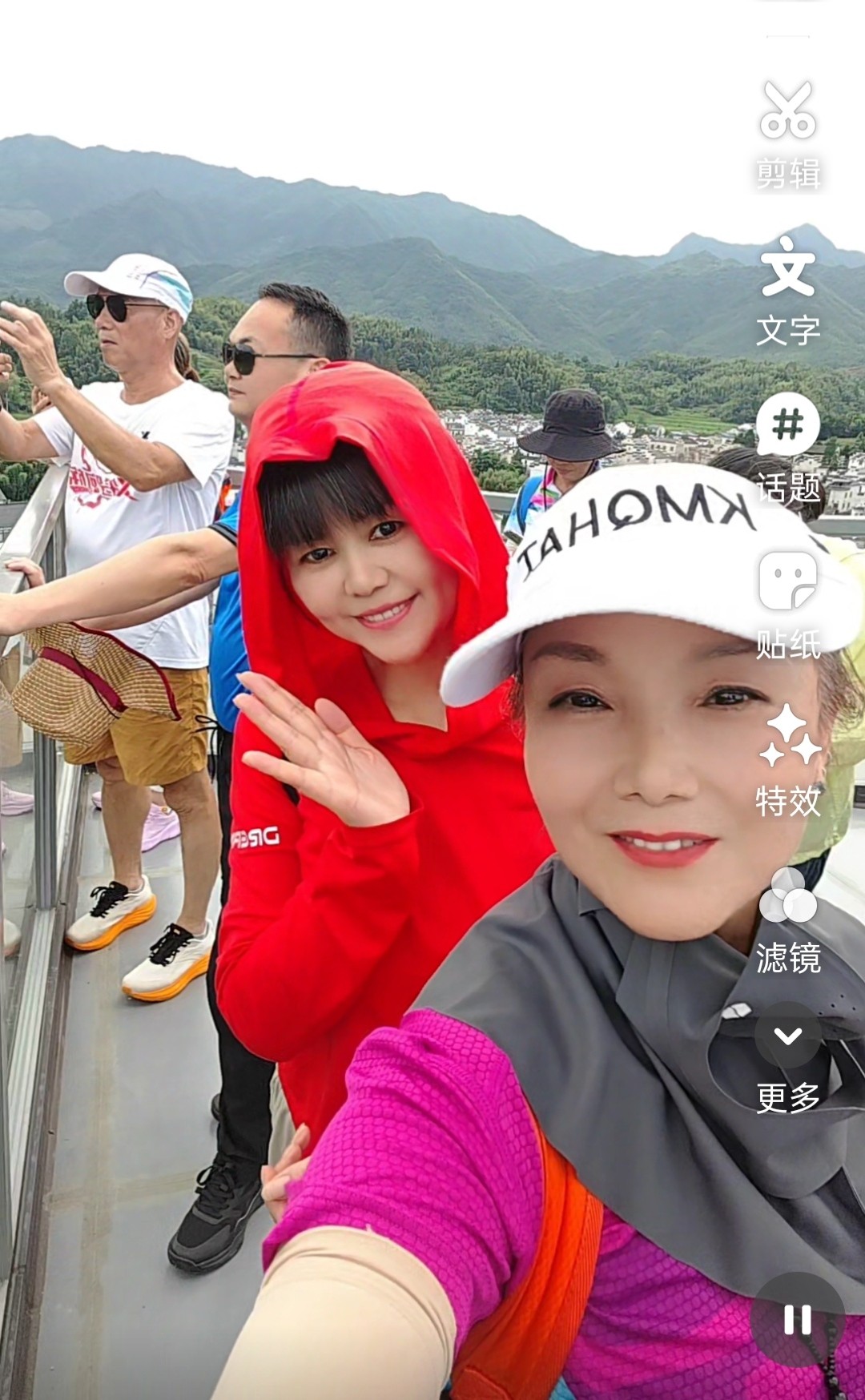This screenshot has height=1400, width=865.
Task: Open the 剪辑 scissors editing tool
Action: point(789,135)
